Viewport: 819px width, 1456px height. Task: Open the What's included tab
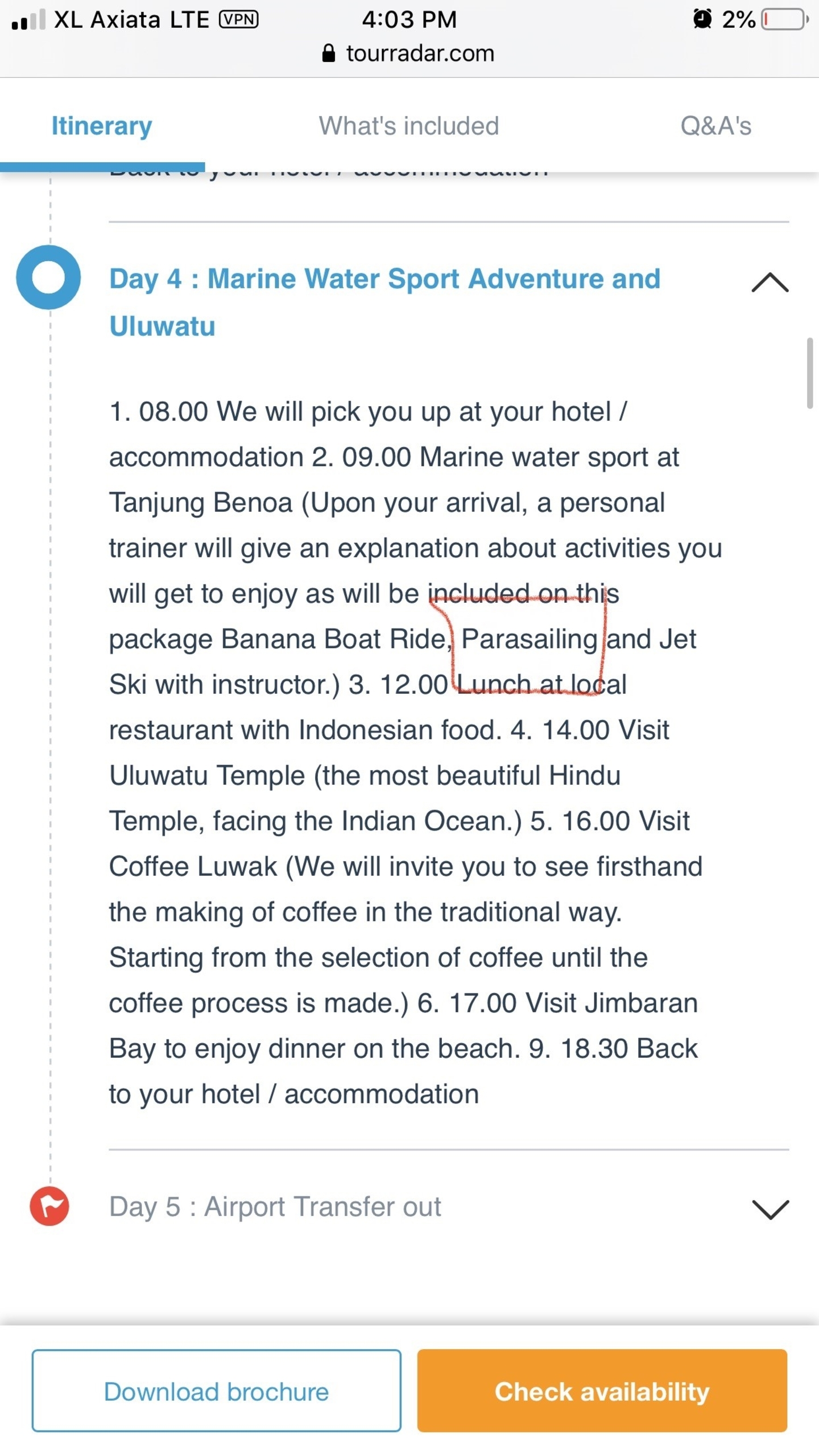[408, 126]
